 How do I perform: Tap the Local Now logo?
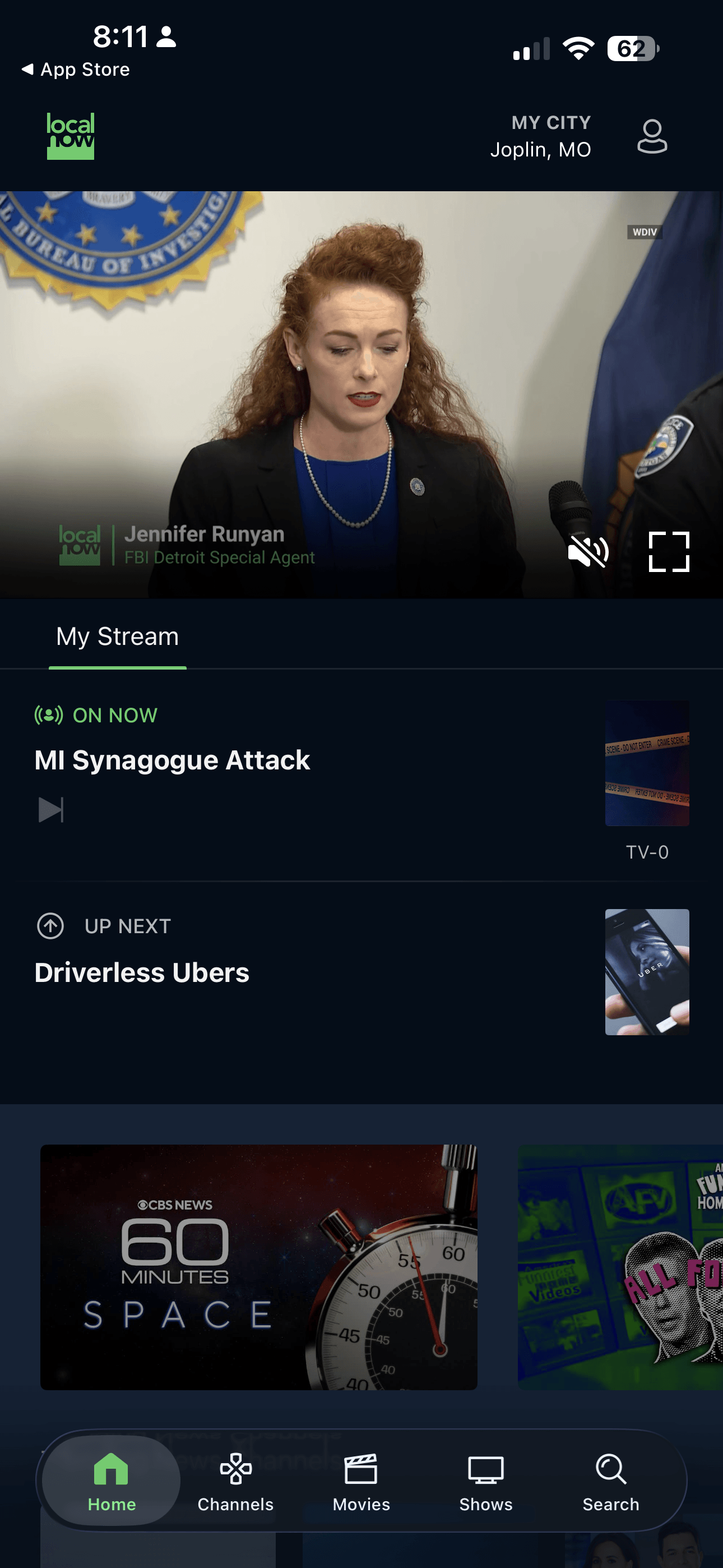pos(71,136)
